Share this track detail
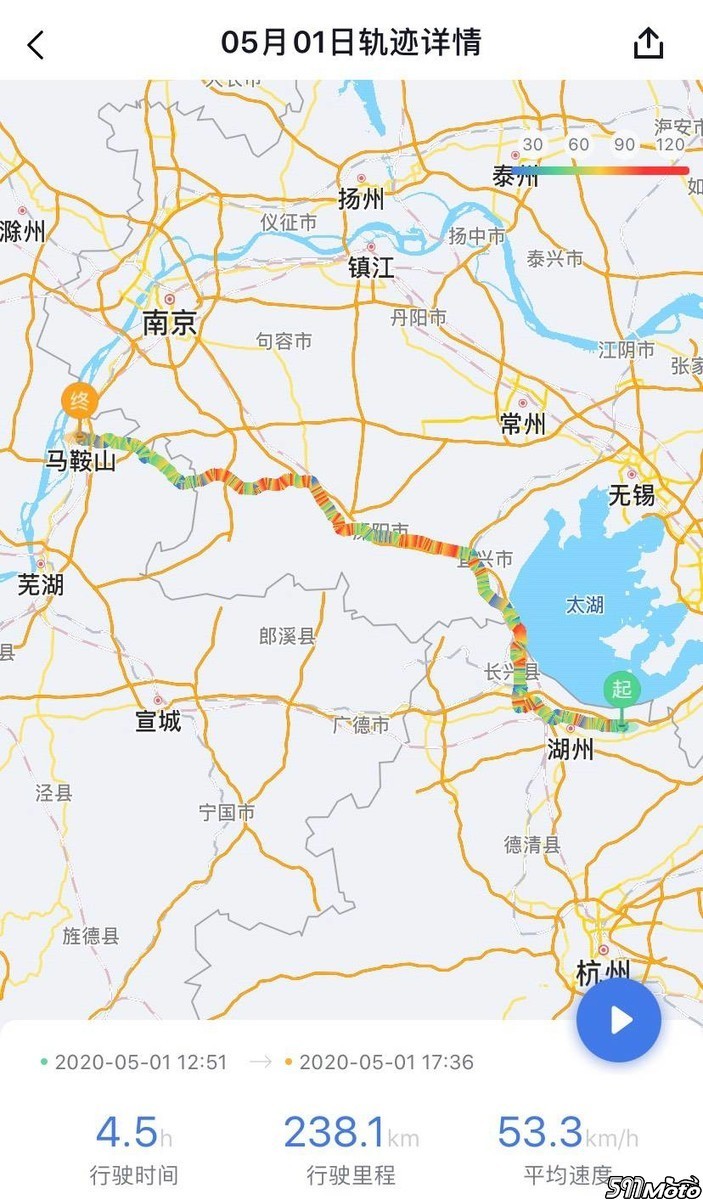The height and width of the screenshot is (1200, 703). pyautogui.click(x=648, y=43)
